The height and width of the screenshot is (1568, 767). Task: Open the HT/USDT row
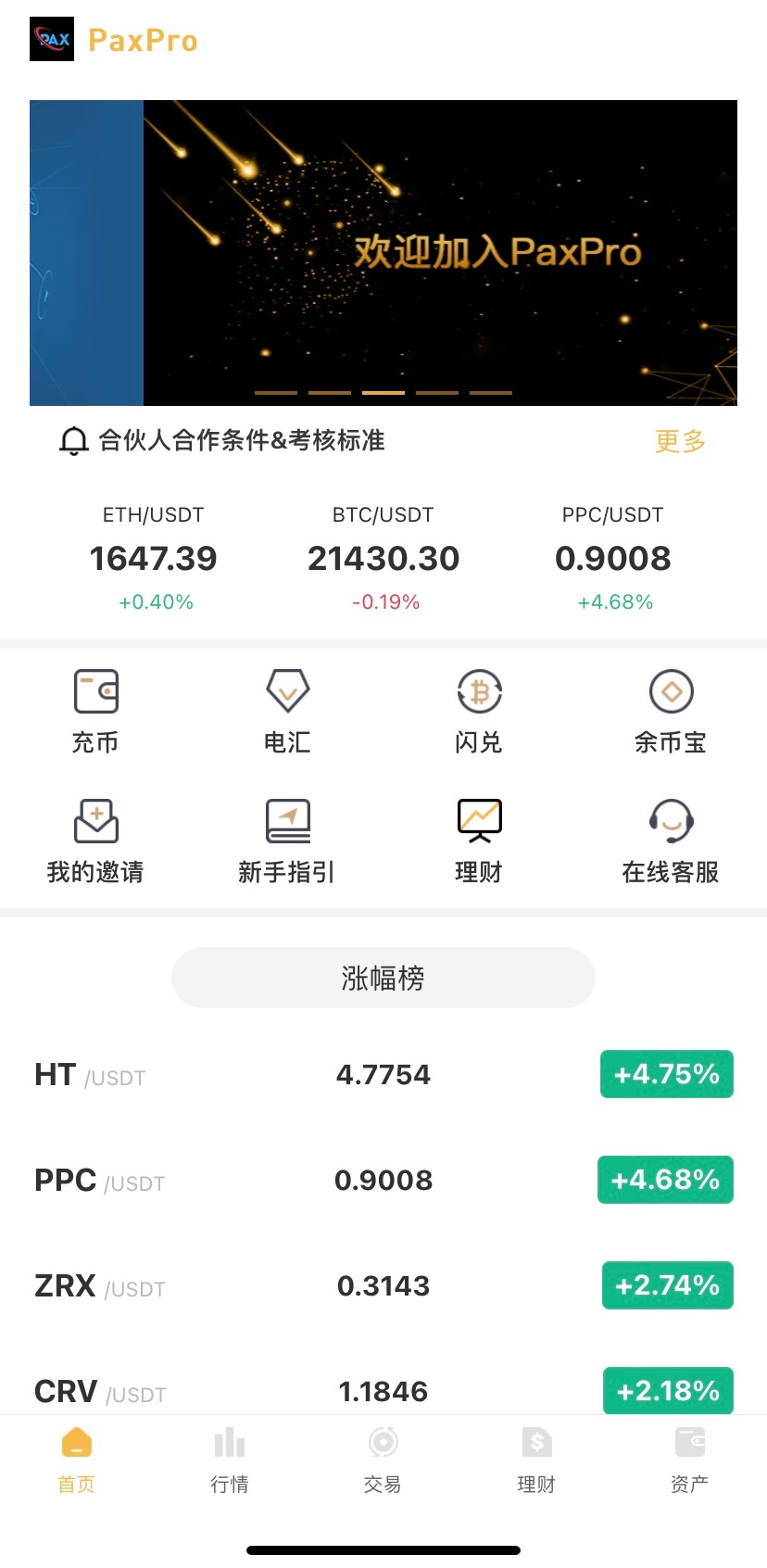383,1075
